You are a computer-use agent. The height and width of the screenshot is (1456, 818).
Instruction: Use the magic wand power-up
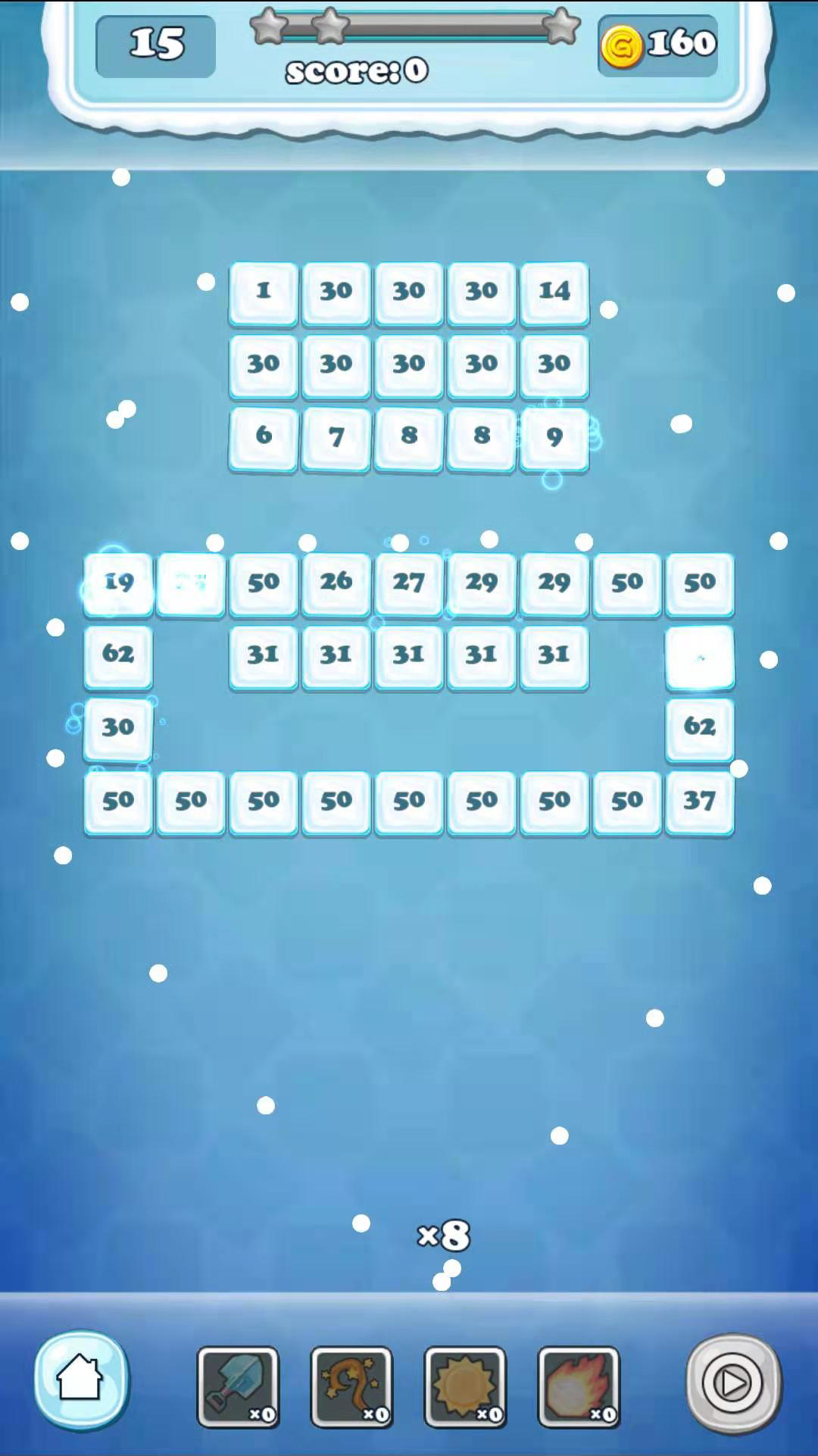[351, 1386]
